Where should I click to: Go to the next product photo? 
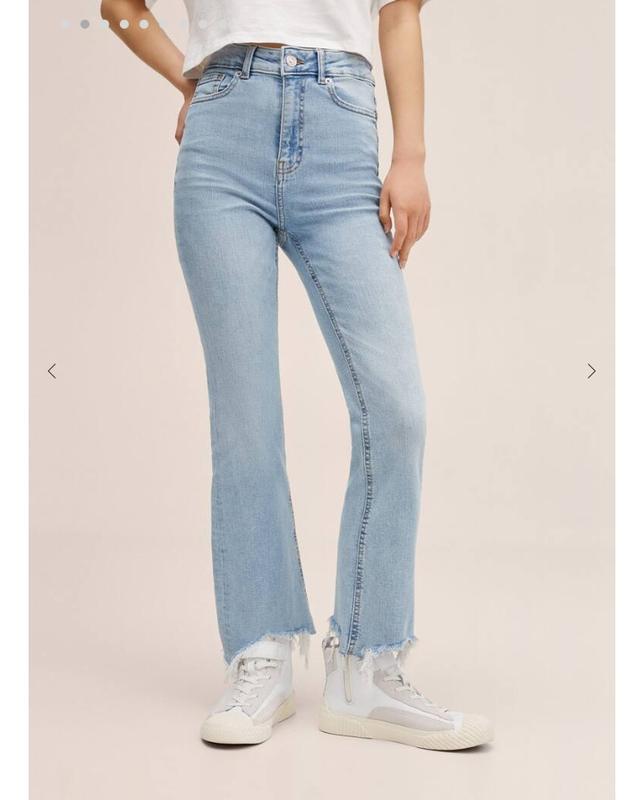click(591, 371)
